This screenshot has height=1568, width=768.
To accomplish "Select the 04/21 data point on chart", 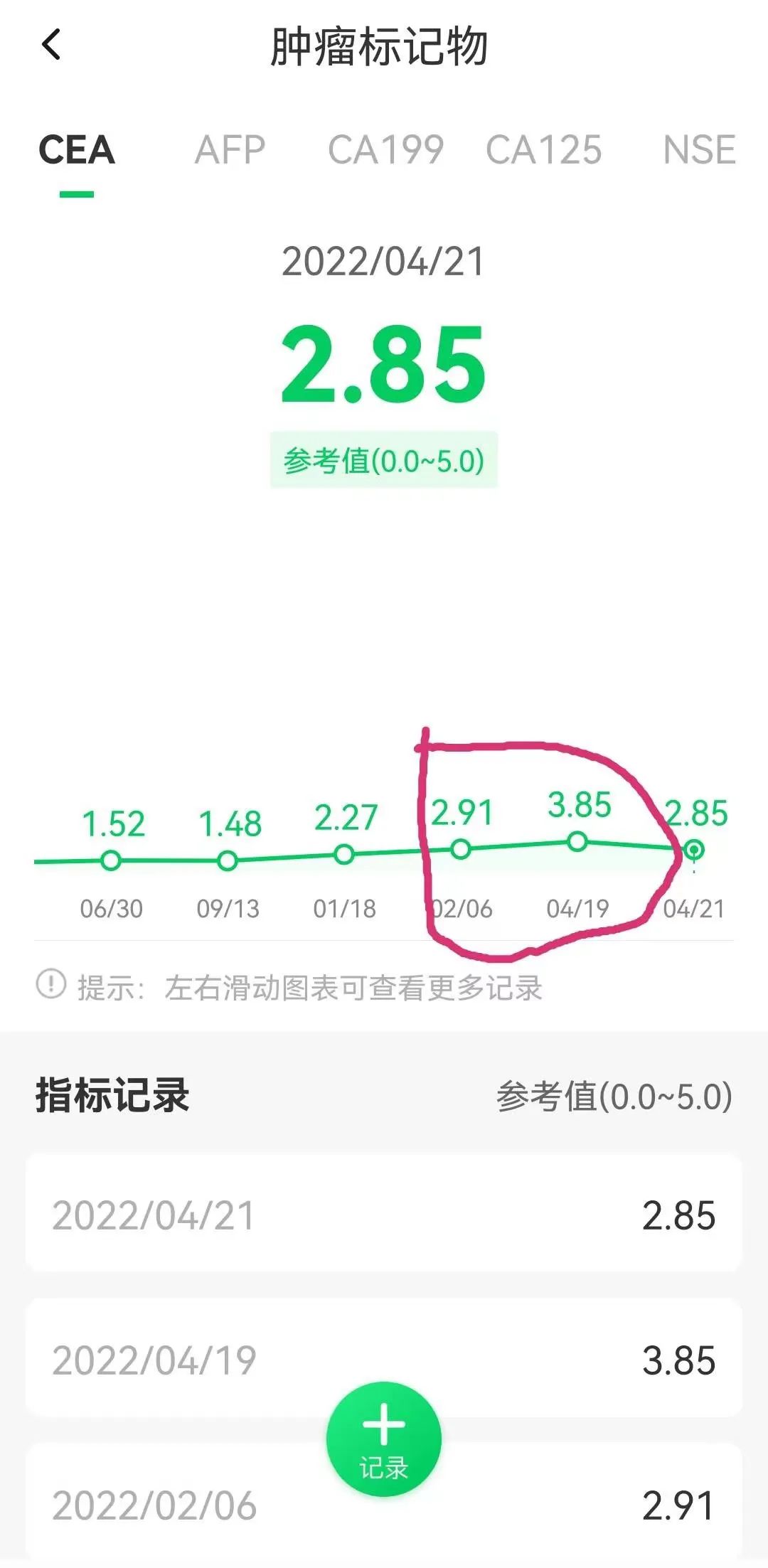I will pos(692,850).
